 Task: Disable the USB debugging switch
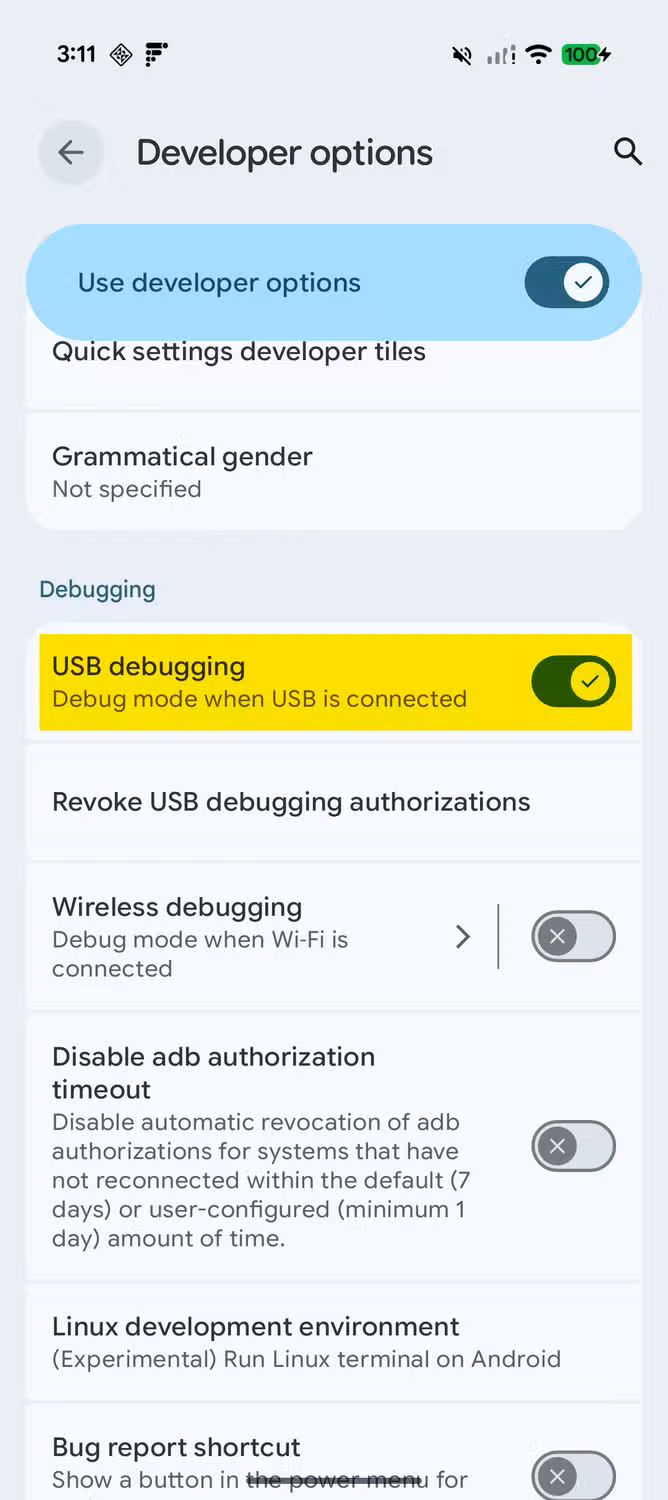pyautogui.click(x=573, y=682)
